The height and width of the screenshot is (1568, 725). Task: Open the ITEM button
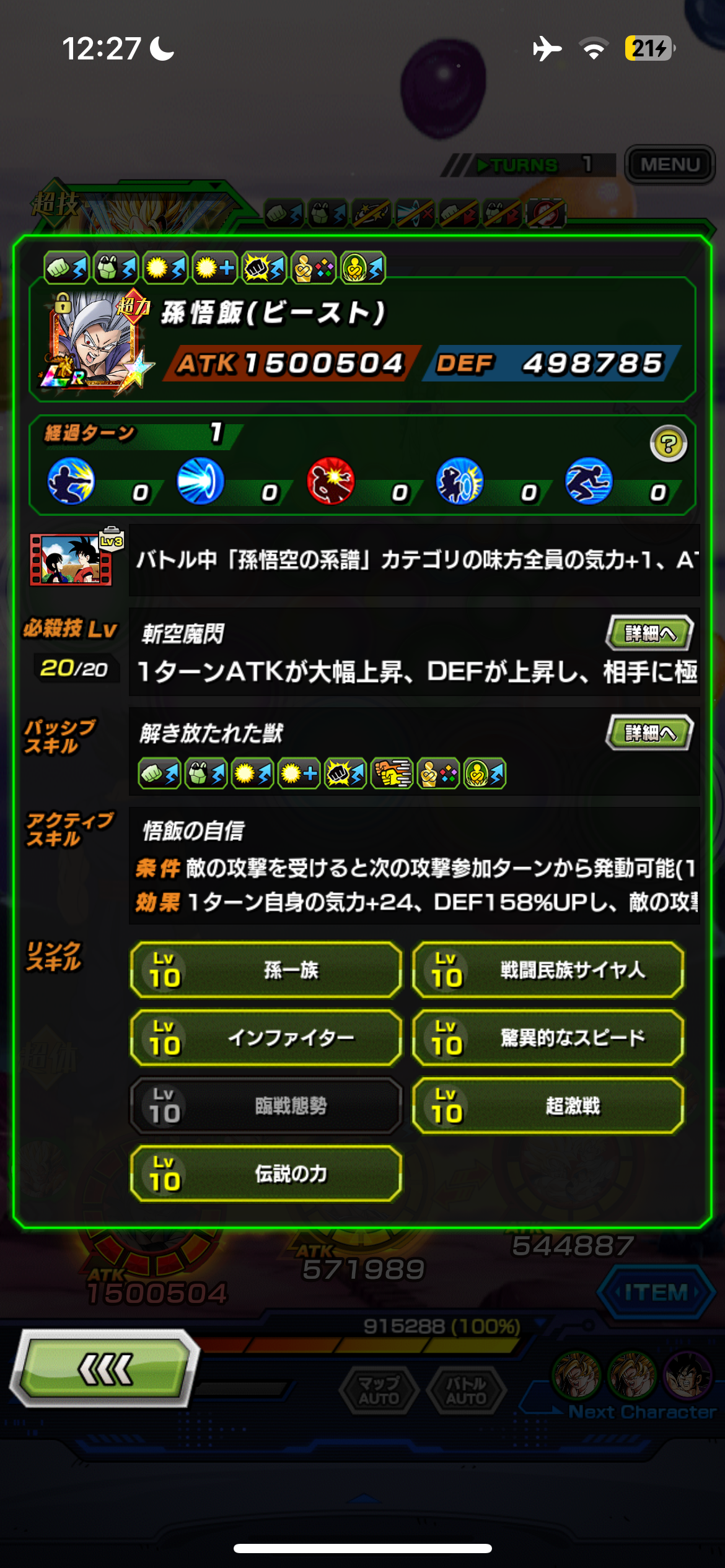tap(656, 1292)
